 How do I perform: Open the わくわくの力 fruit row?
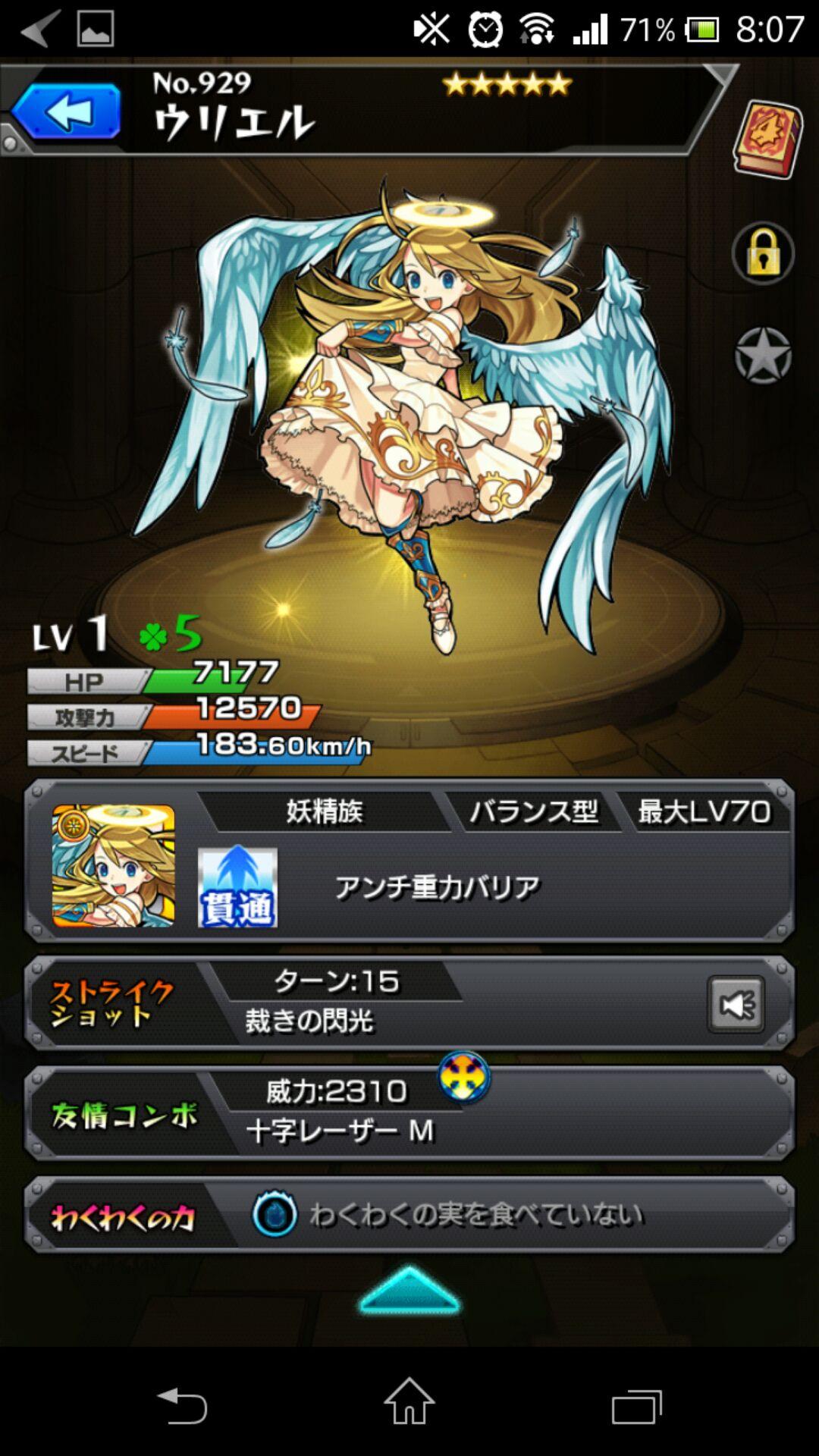click(x=409, y=1215)
